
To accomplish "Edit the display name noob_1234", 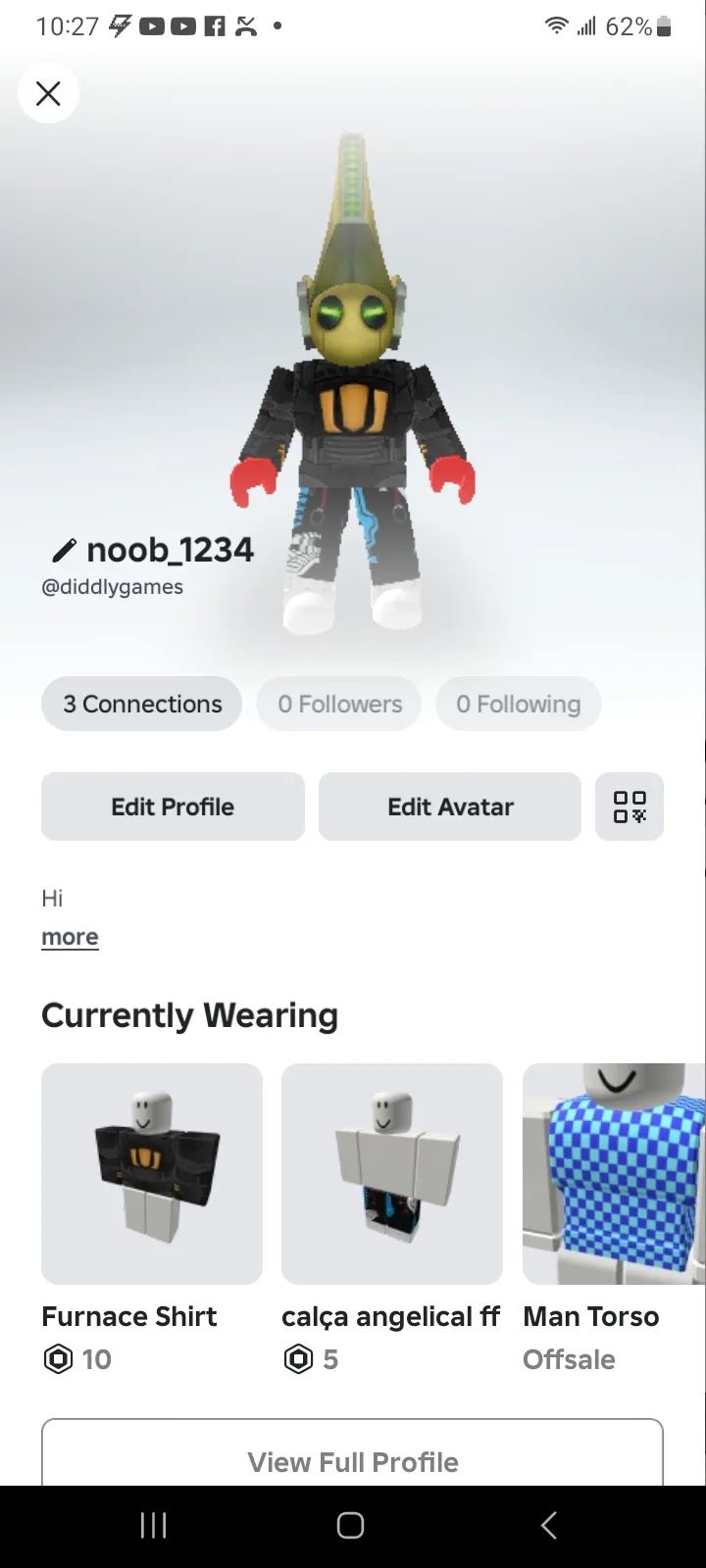I will tap(64, 551).
